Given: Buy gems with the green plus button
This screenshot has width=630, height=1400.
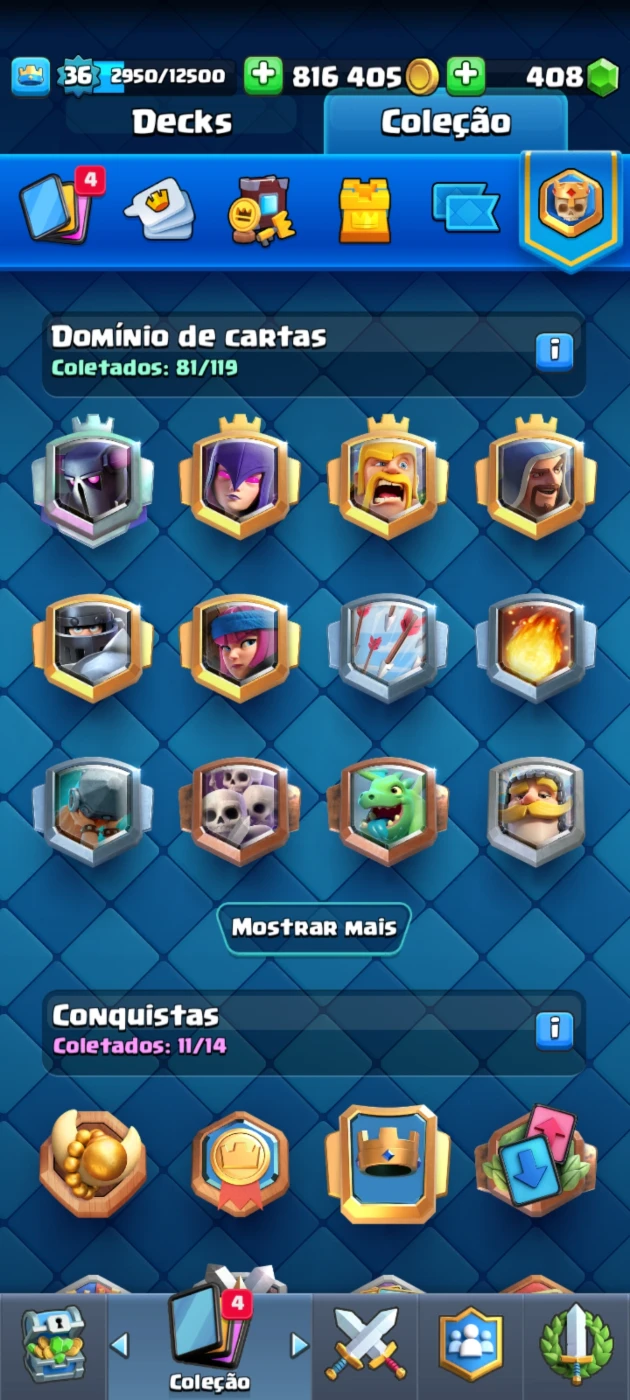Looking at the screenshot, I should (466, 76).
